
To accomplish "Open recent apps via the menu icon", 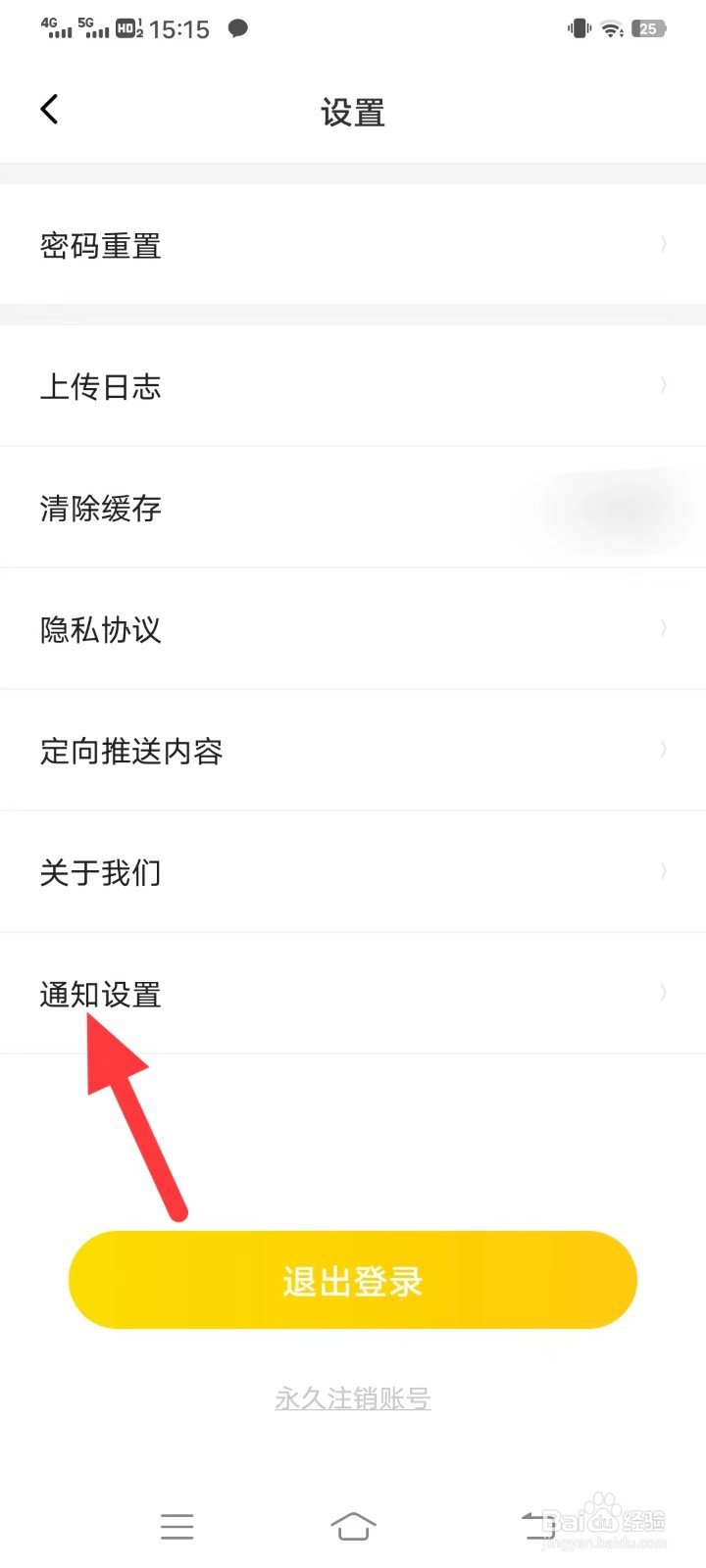I will tap(176, 1526).
